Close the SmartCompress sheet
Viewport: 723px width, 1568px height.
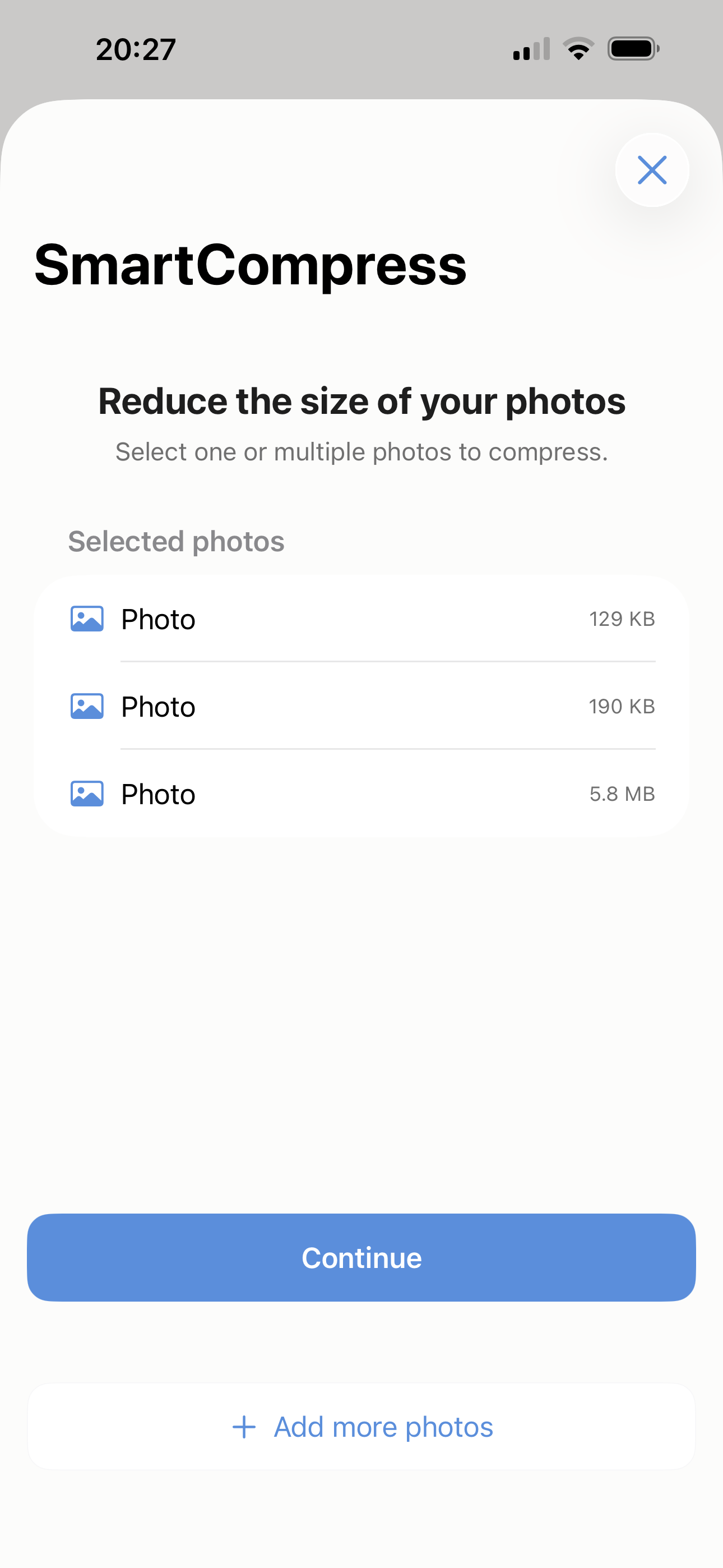click(652, 170)
